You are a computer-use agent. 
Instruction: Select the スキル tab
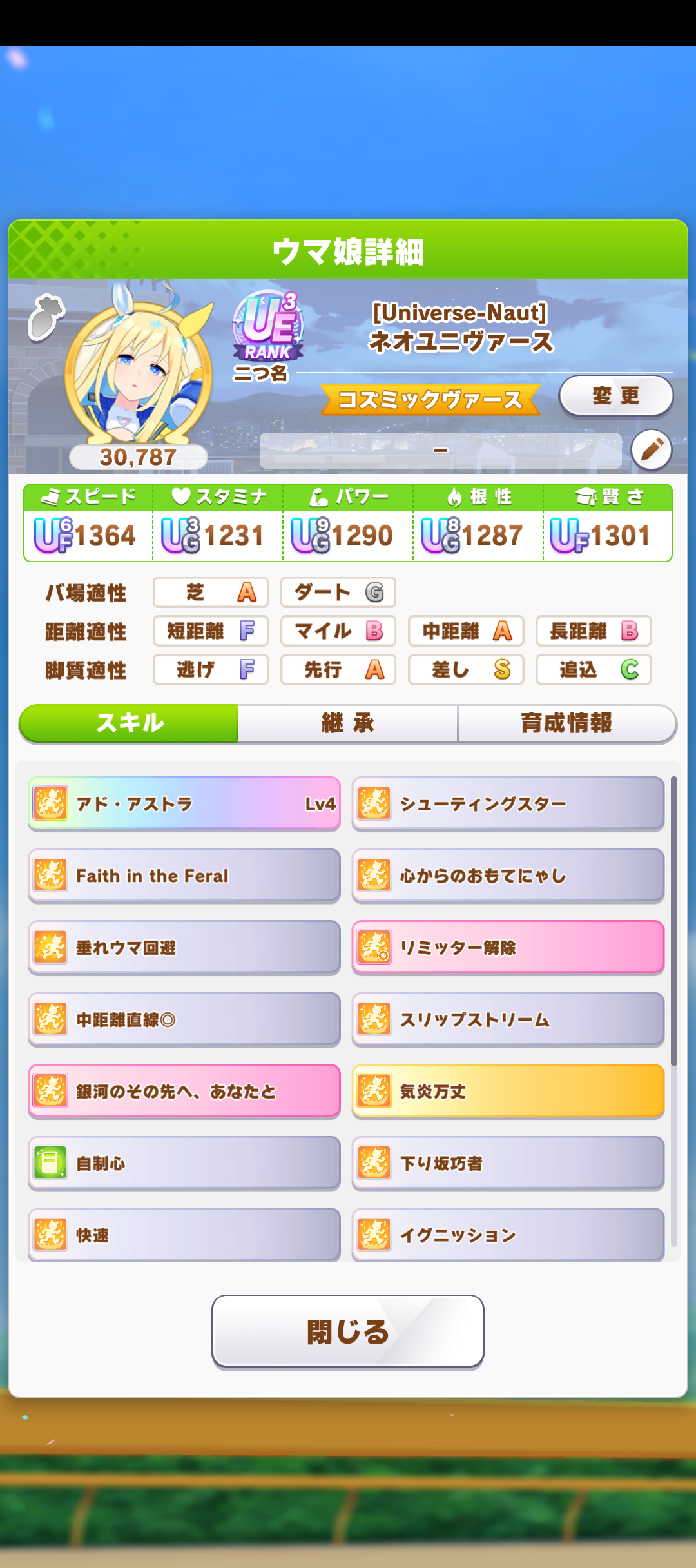[130, 723]
